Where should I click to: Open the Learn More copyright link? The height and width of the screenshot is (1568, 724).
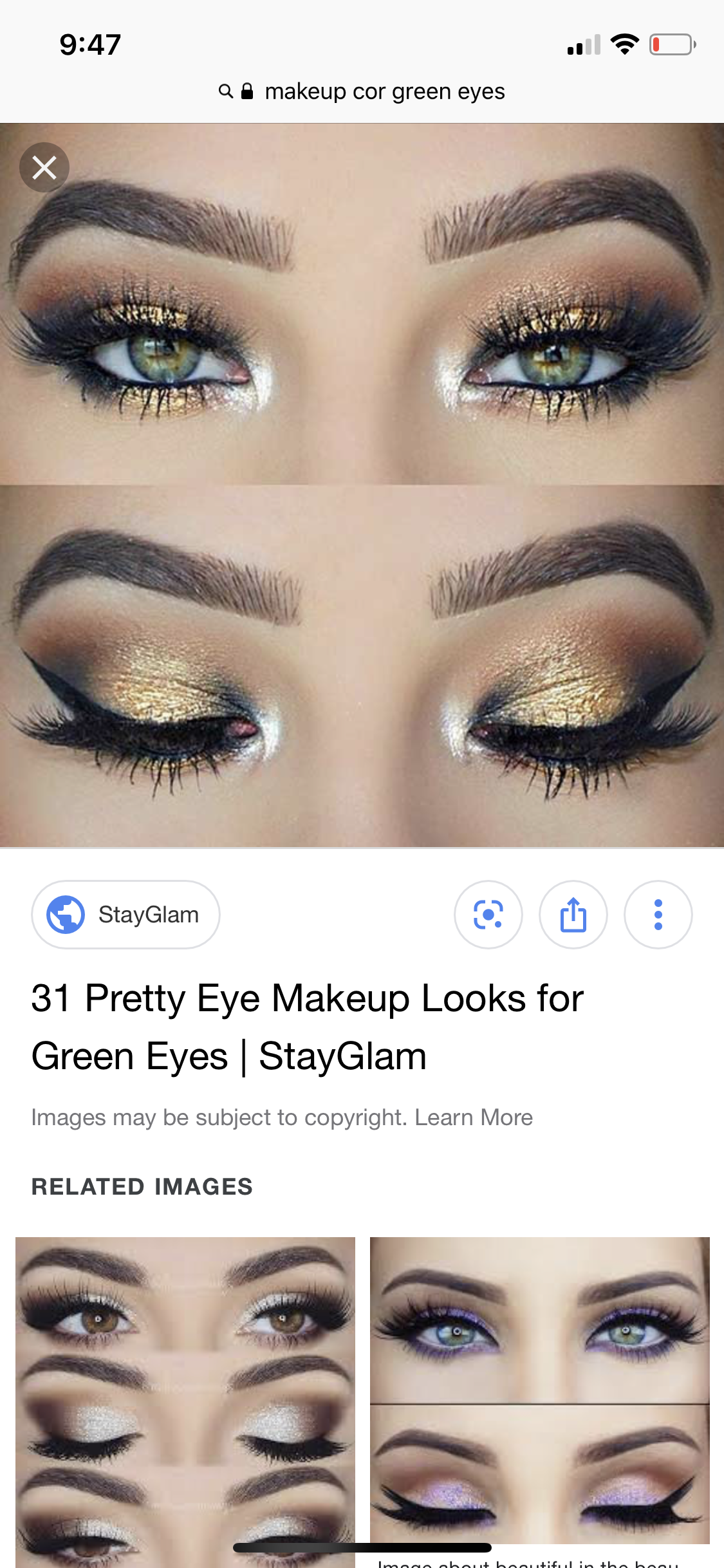(x=474, y=1117)
